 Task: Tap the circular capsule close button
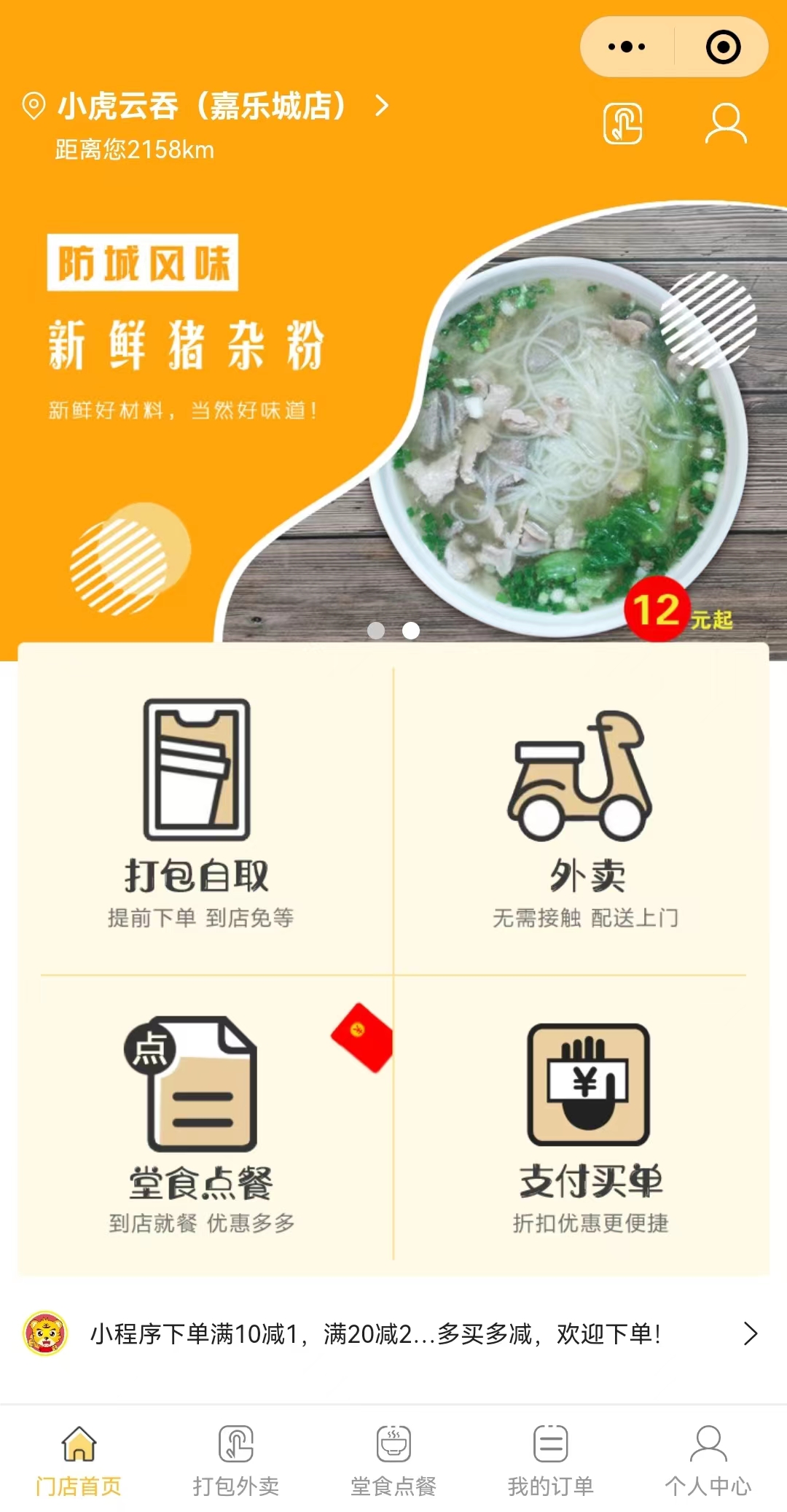(x=722, y=47)
